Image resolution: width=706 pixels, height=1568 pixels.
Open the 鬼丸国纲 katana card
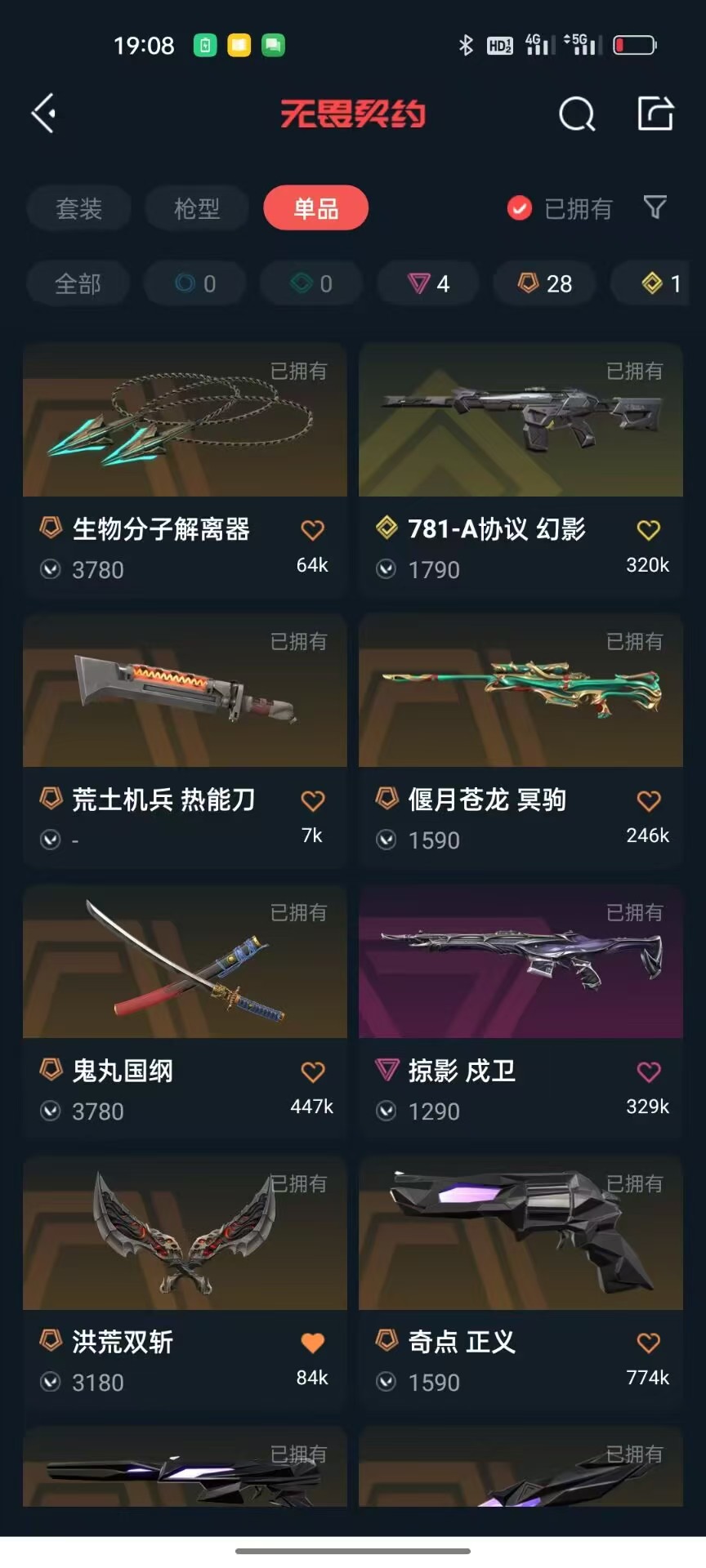point(185,1012)
